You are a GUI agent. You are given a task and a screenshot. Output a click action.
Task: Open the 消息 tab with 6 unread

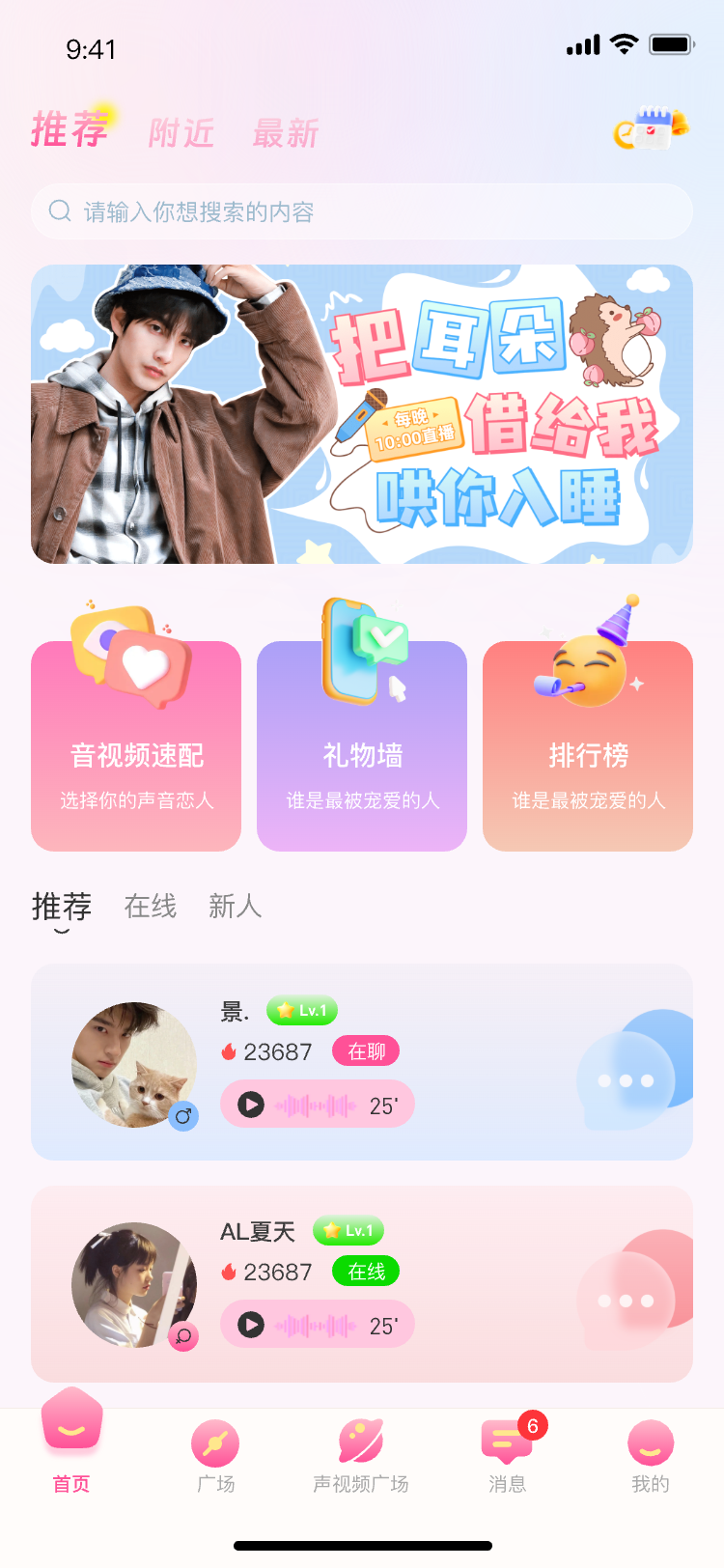pyautogui.click(x=507, y=1456)
